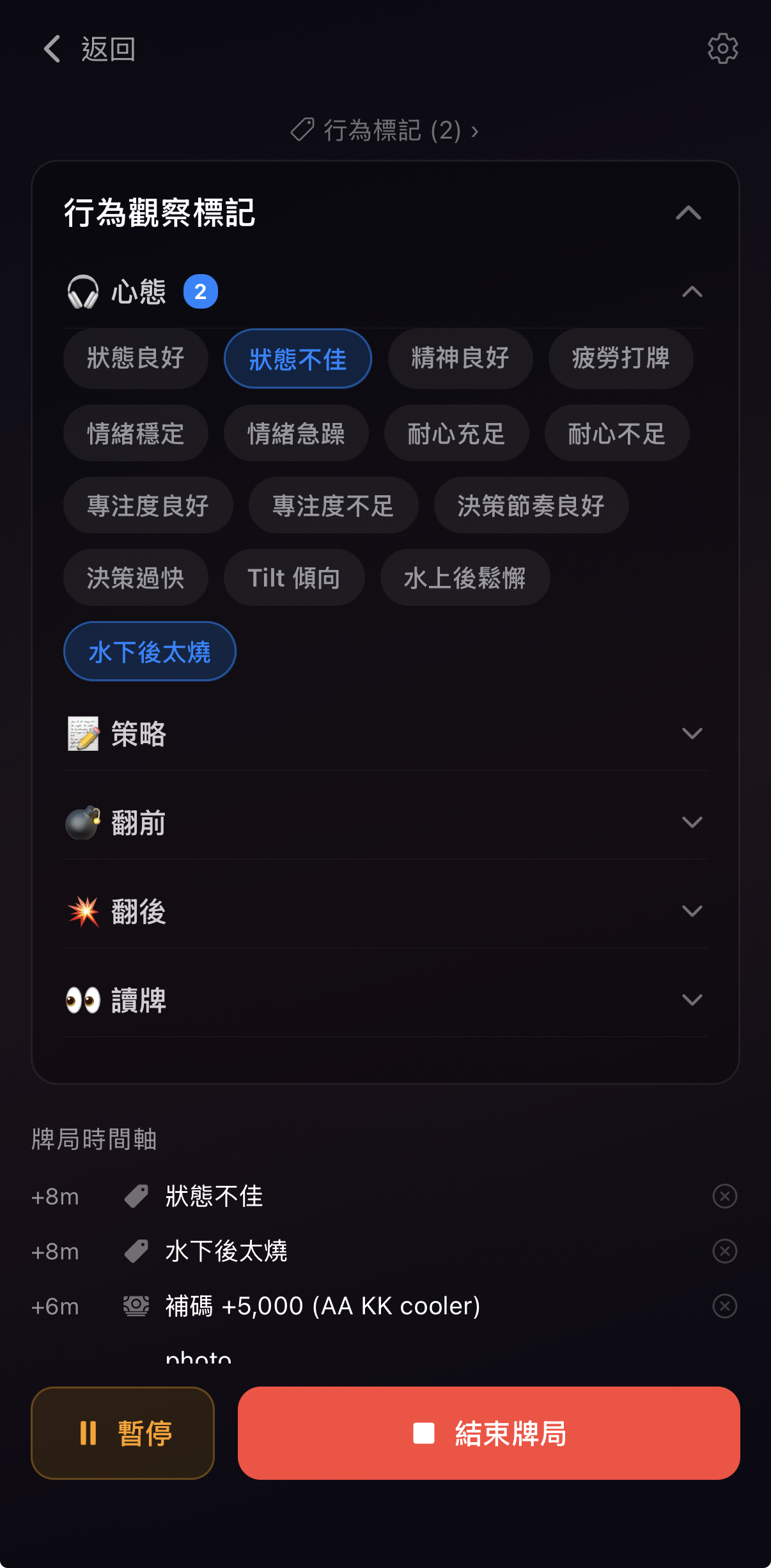This screenshot has height=1568, width=771.
Task: Navigate back using 返回
Action: [90, 49]
